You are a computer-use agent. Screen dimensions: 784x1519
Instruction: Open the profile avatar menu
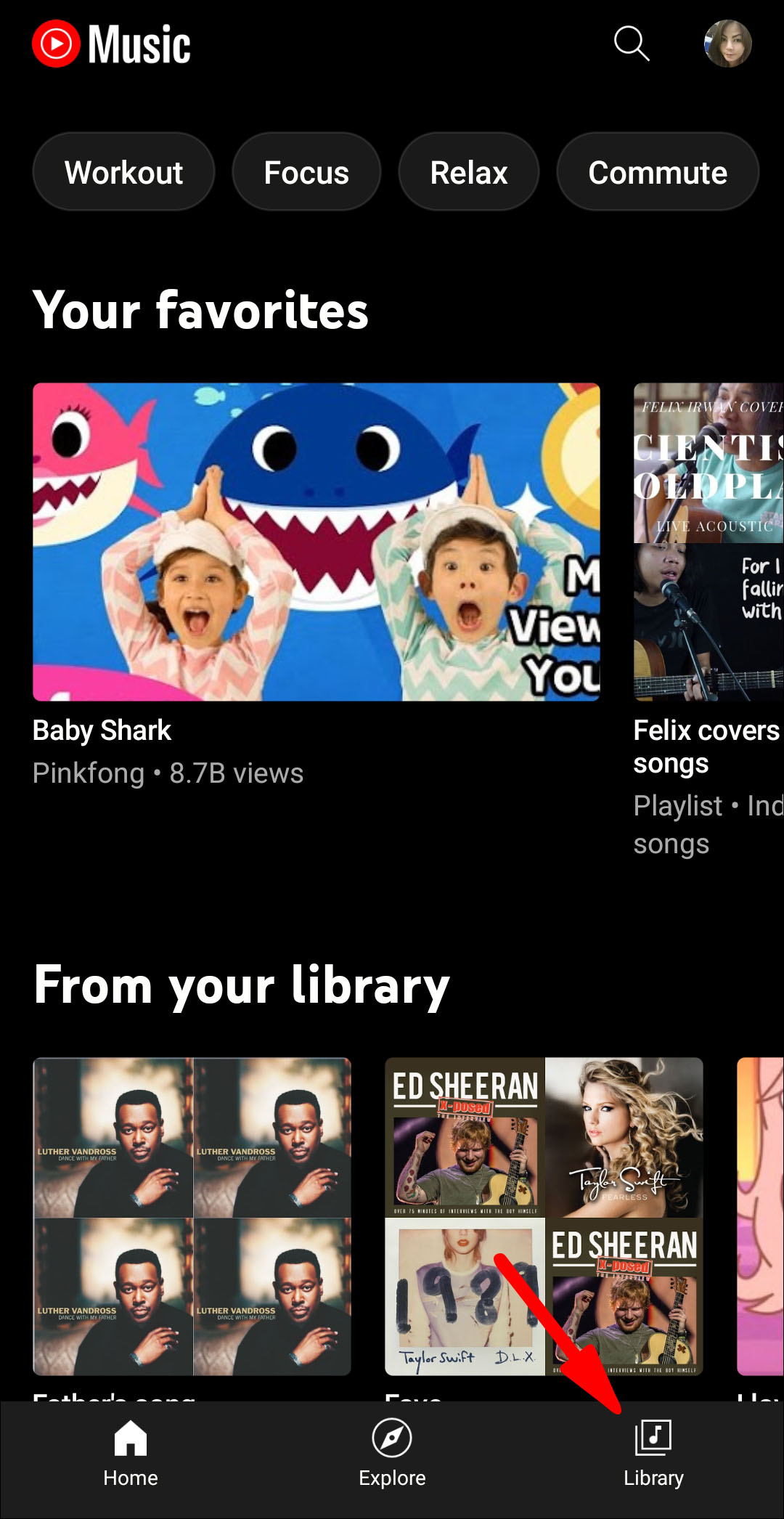(x=727, y=44)
